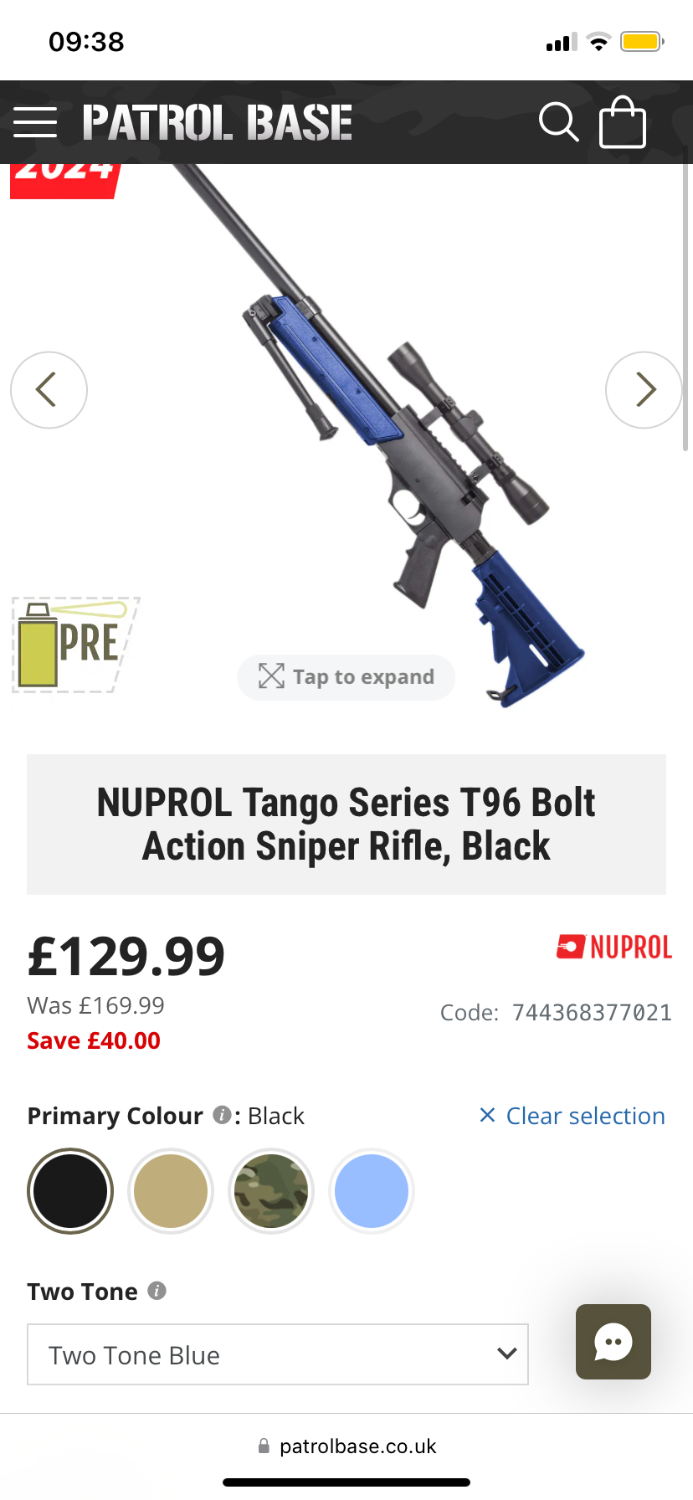The height and width of the screenshot is (1500, 693).
Task: Clear the colour selection
Action: point(571,1116)
